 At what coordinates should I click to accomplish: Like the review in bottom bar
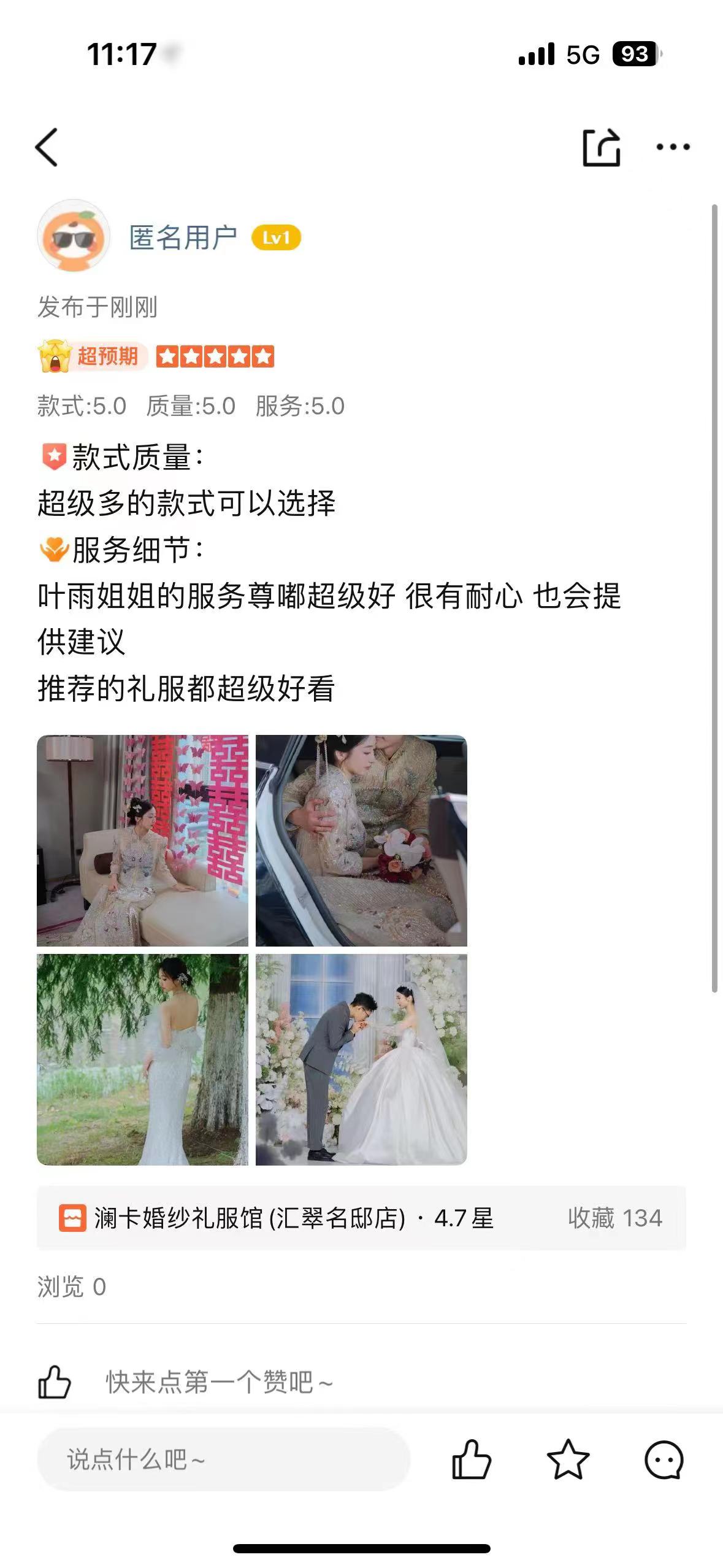point(471,1459)
